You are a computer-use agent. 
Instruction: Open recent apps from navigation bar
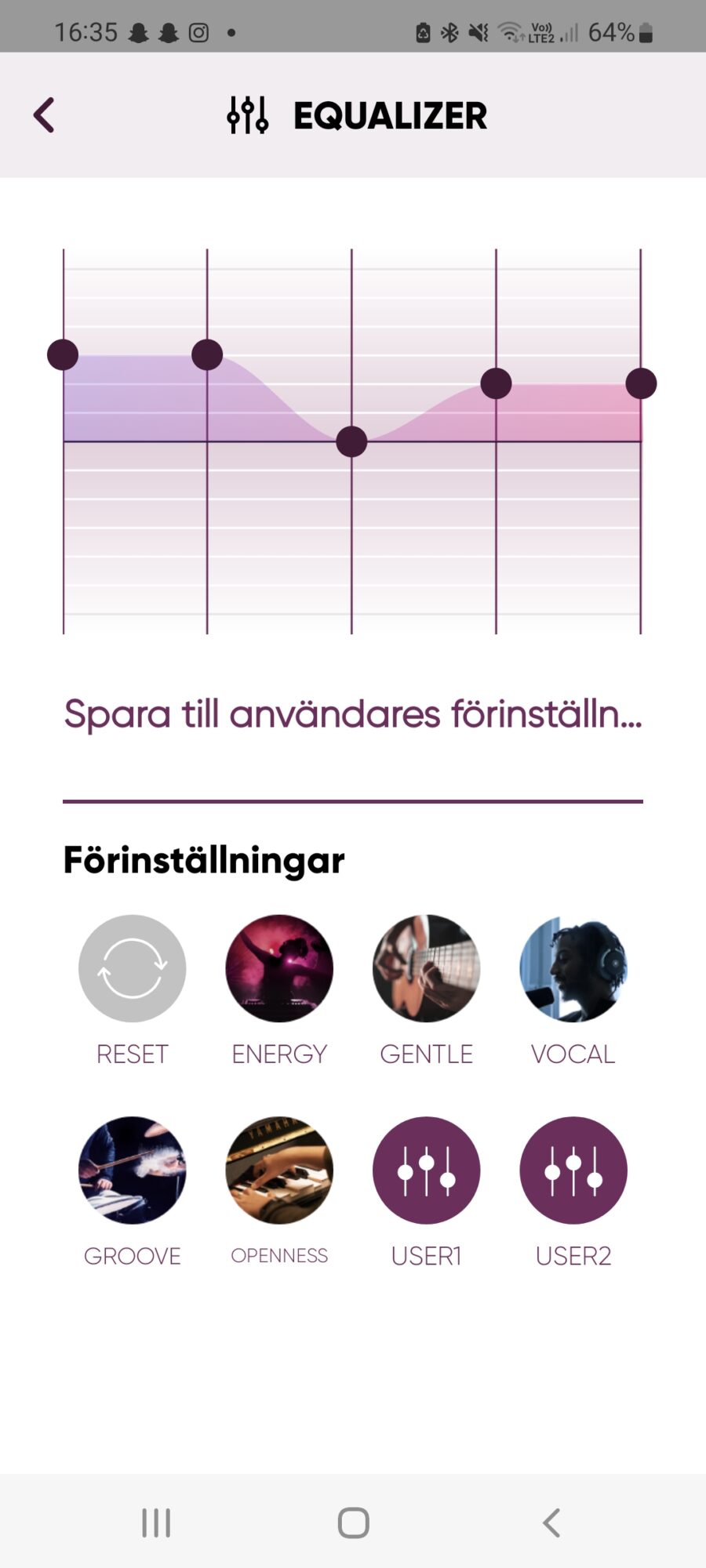pos(156,1523)
